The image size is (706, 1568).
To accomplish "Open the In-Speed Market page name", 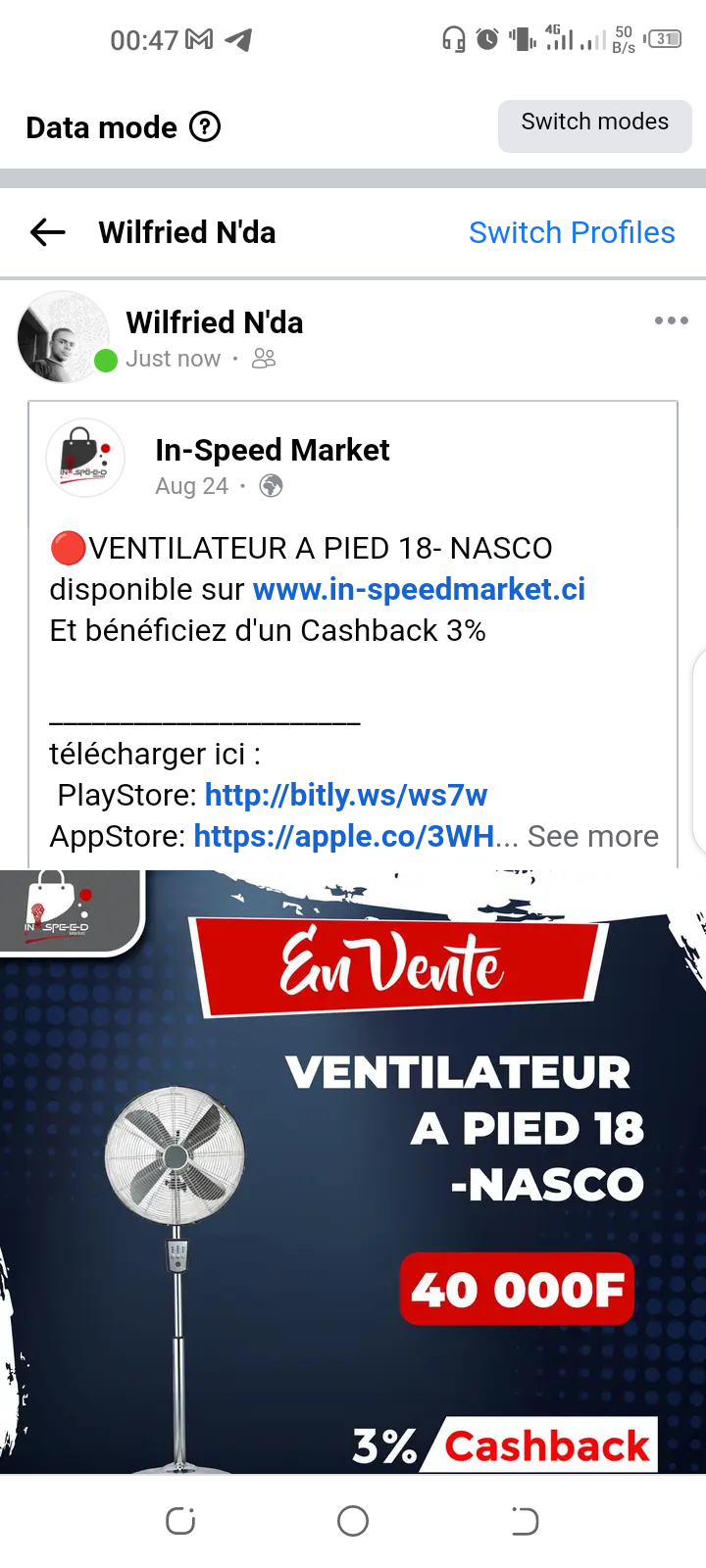I will point(272,450).
